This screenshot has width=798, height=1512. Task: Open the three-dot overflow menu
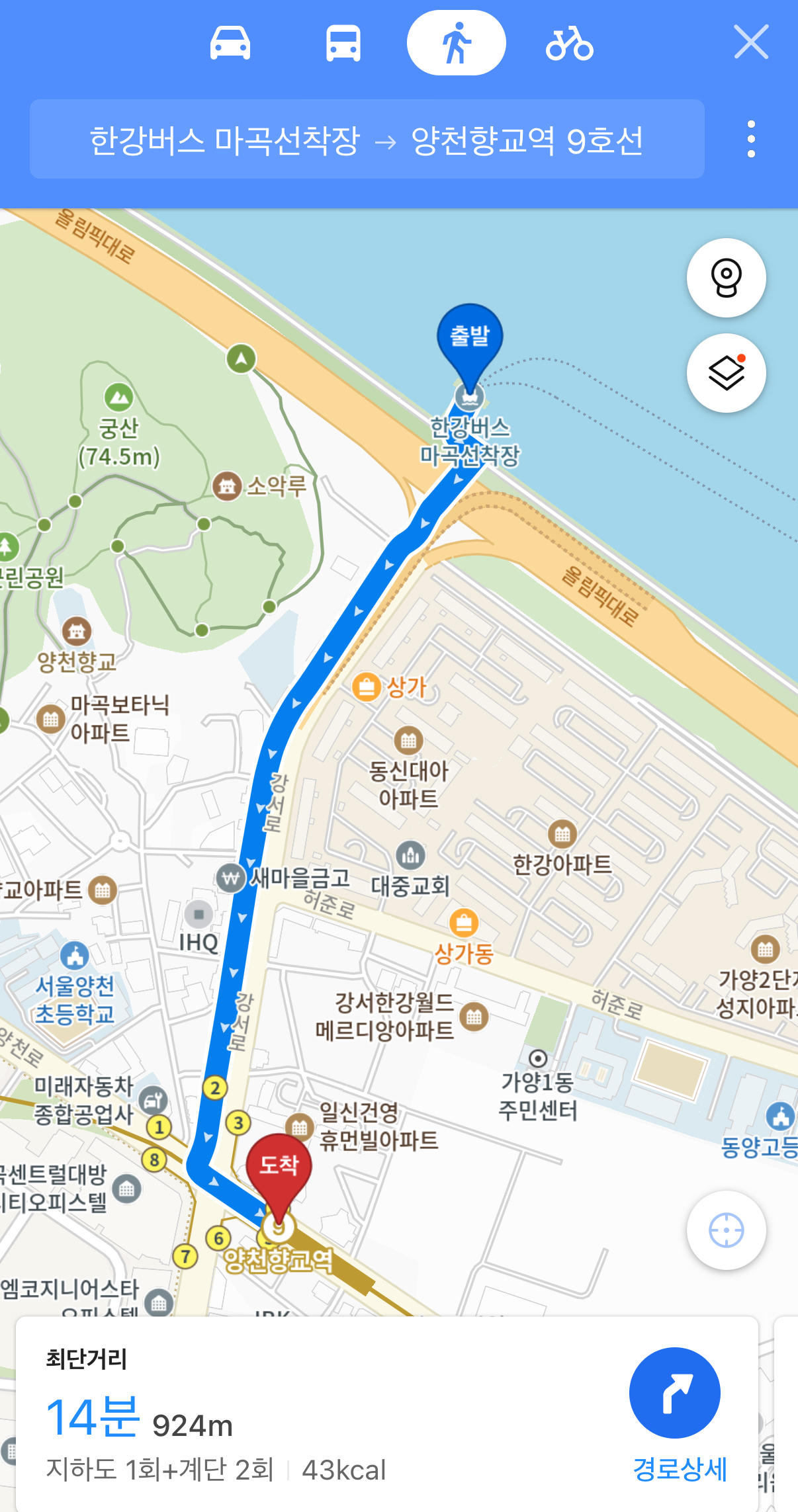click(x=751, y=140)
